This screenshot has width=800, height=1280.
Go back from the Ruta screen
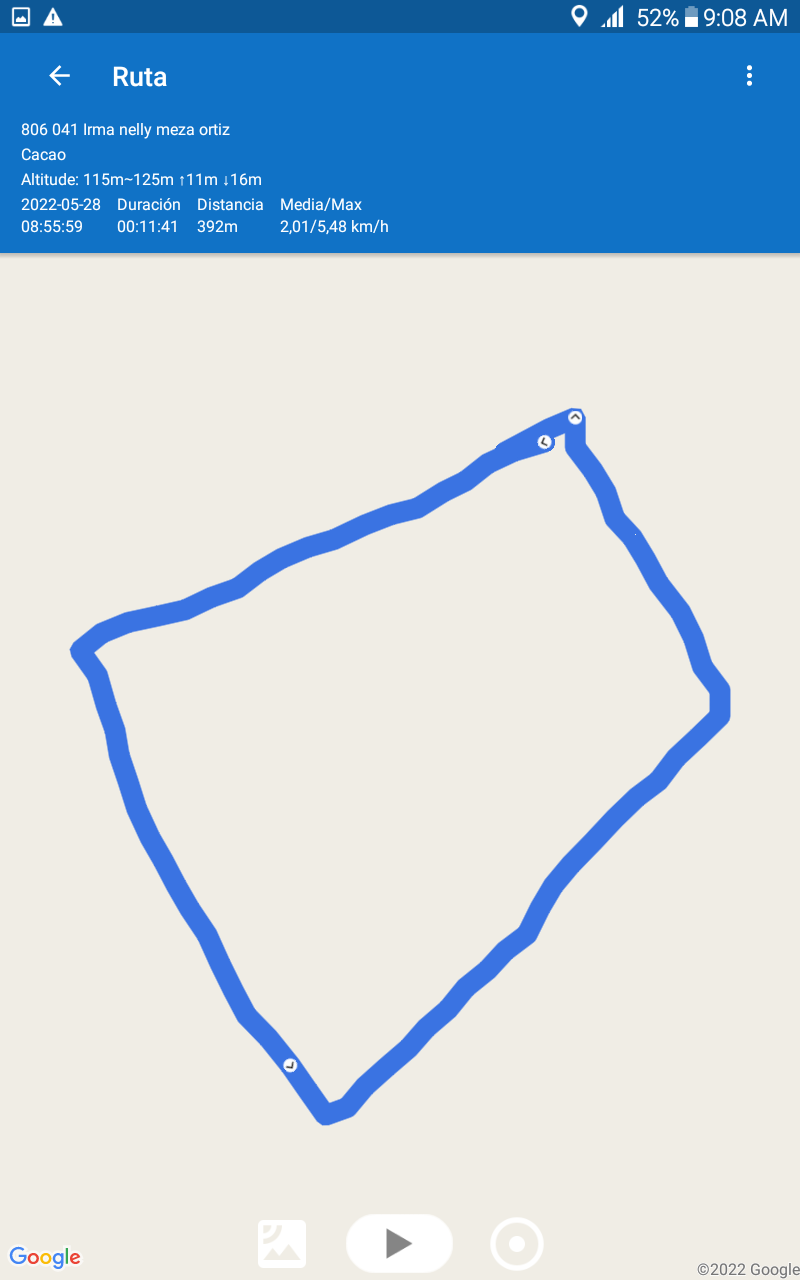click(59, 76)
